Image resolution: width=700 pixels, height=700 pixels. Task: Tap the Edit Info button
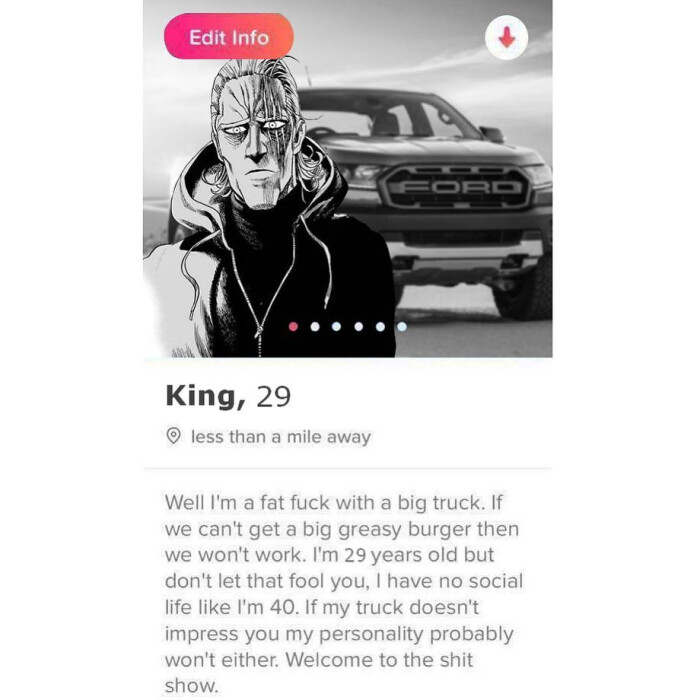coord(229,37)
